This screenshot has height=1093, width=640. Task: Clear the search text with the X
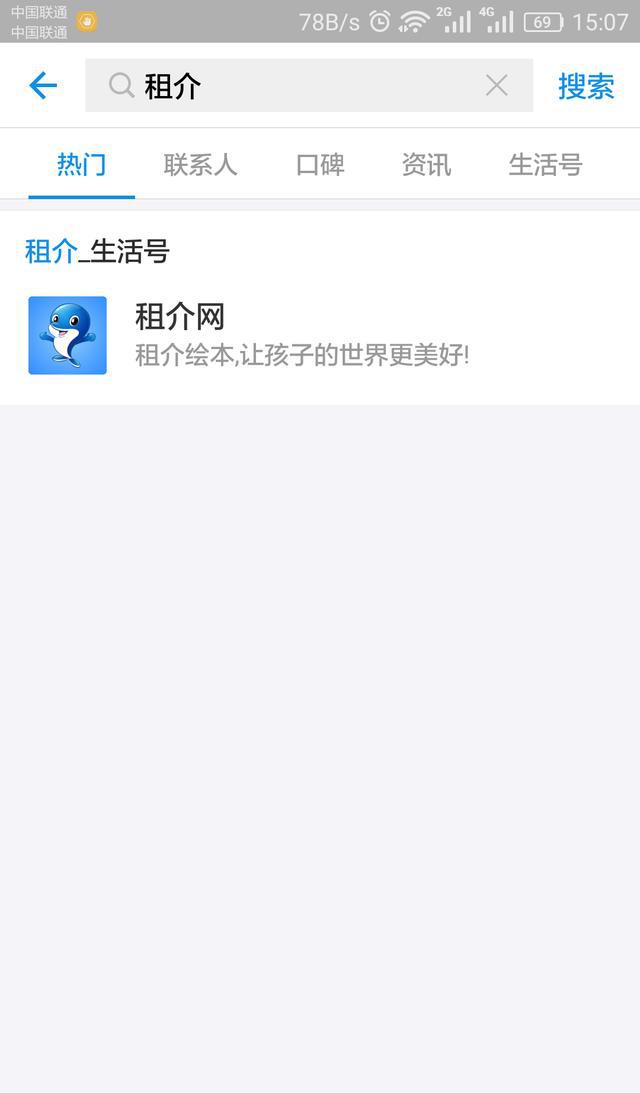tap(496, 86)
